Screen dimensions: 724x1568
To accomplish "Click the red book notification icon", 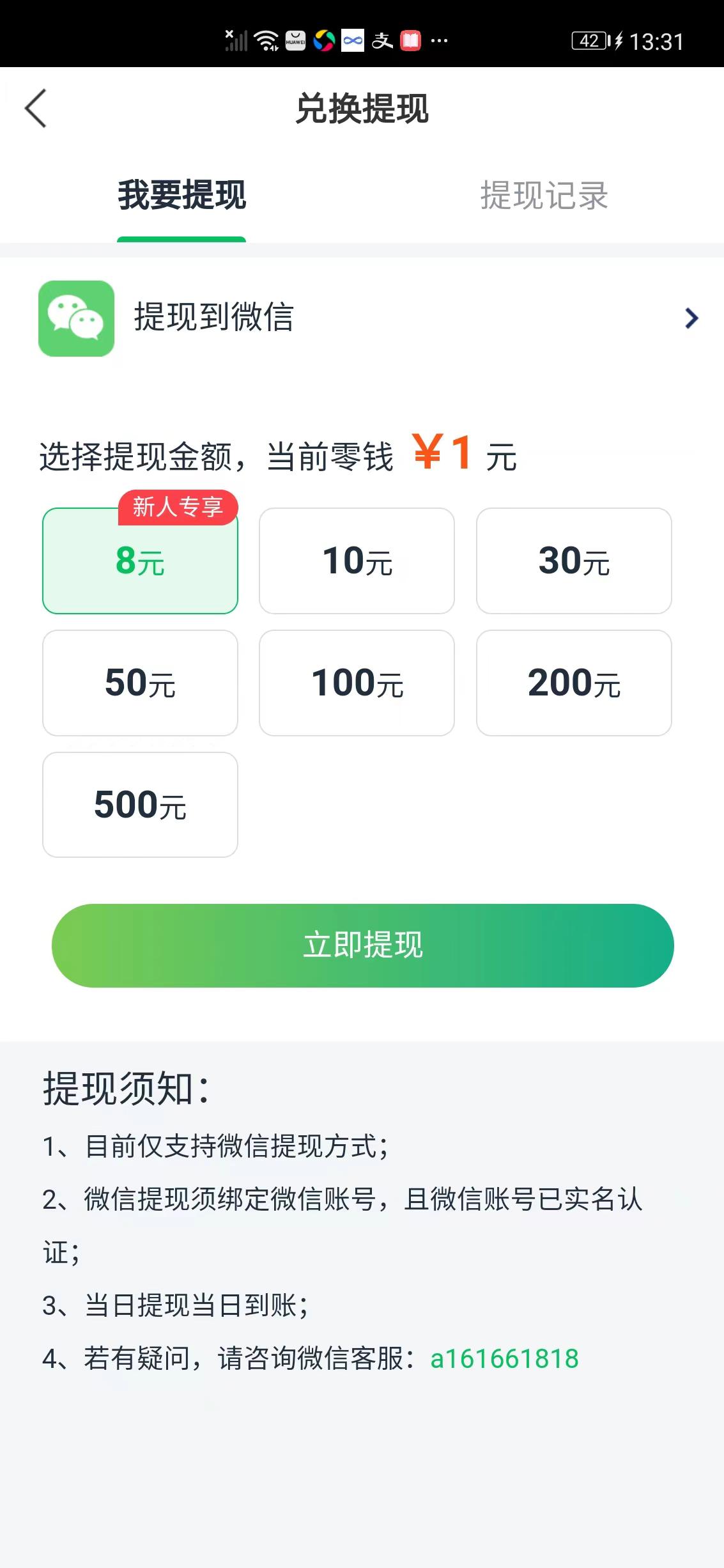I will [x=410, y=40].
